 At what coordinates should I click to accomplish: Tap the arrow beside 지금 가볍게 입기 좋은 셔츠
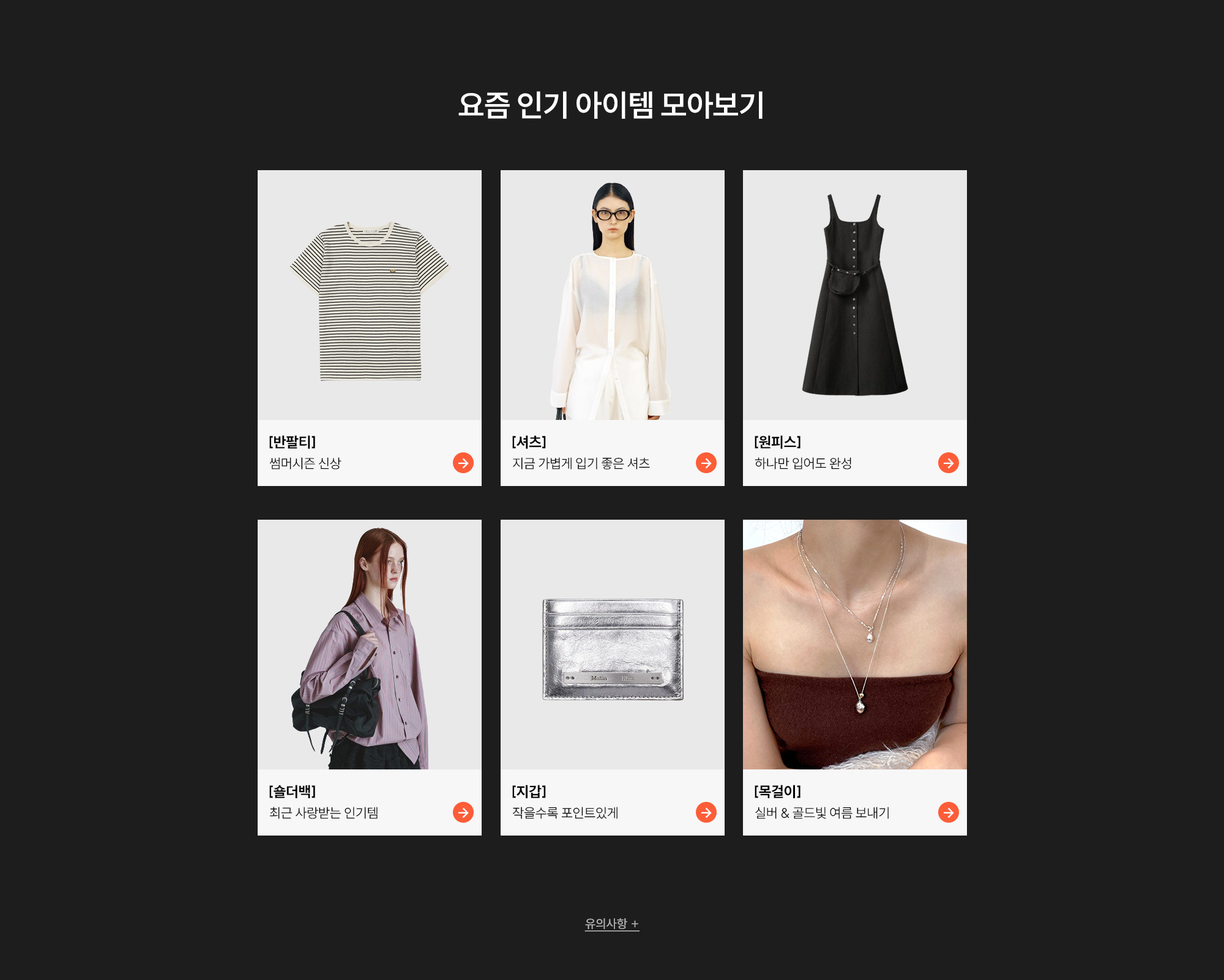(706, 463)
